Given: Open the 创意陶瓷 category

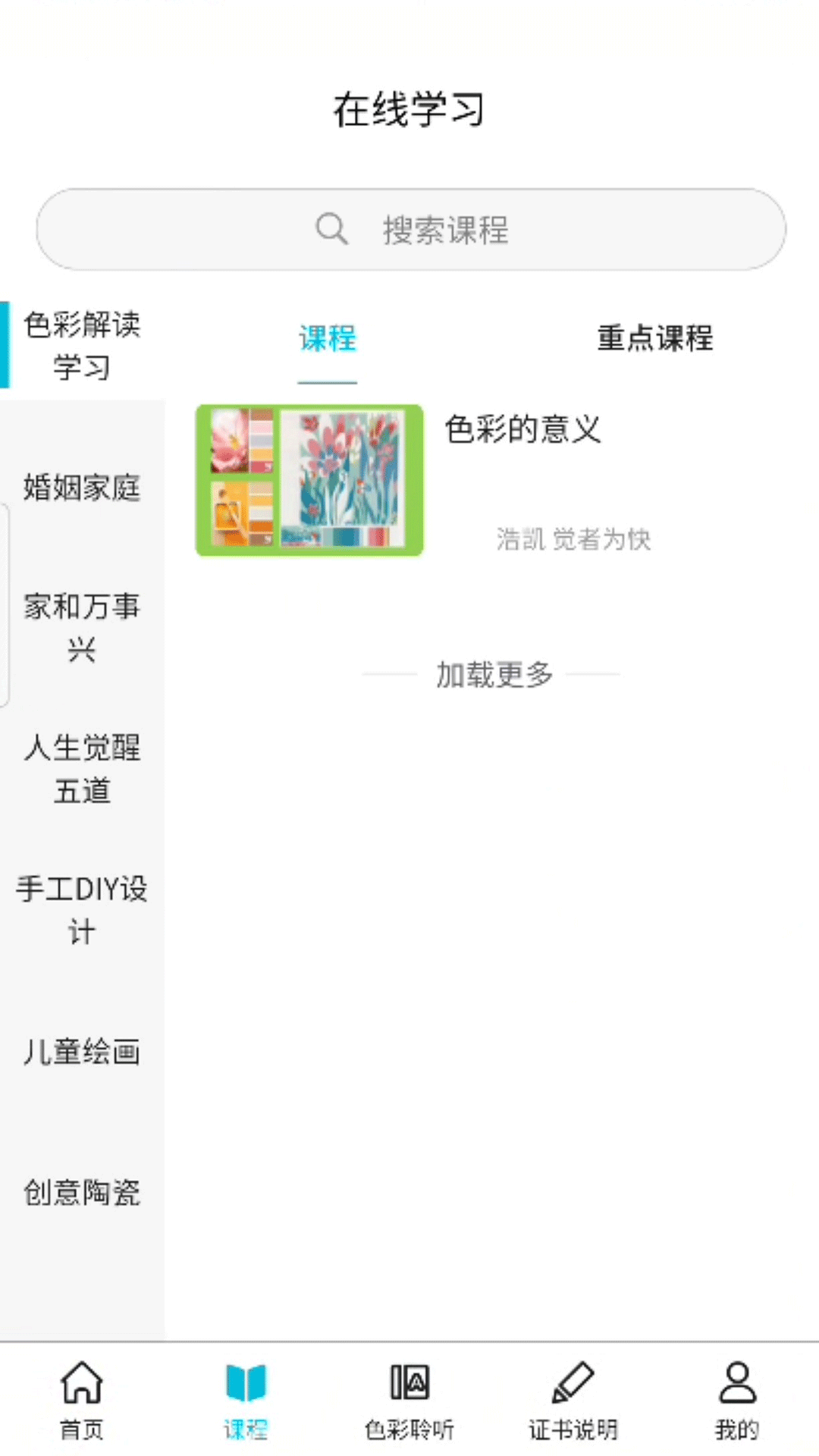Looking at the screenshot, I should 82,1192.
